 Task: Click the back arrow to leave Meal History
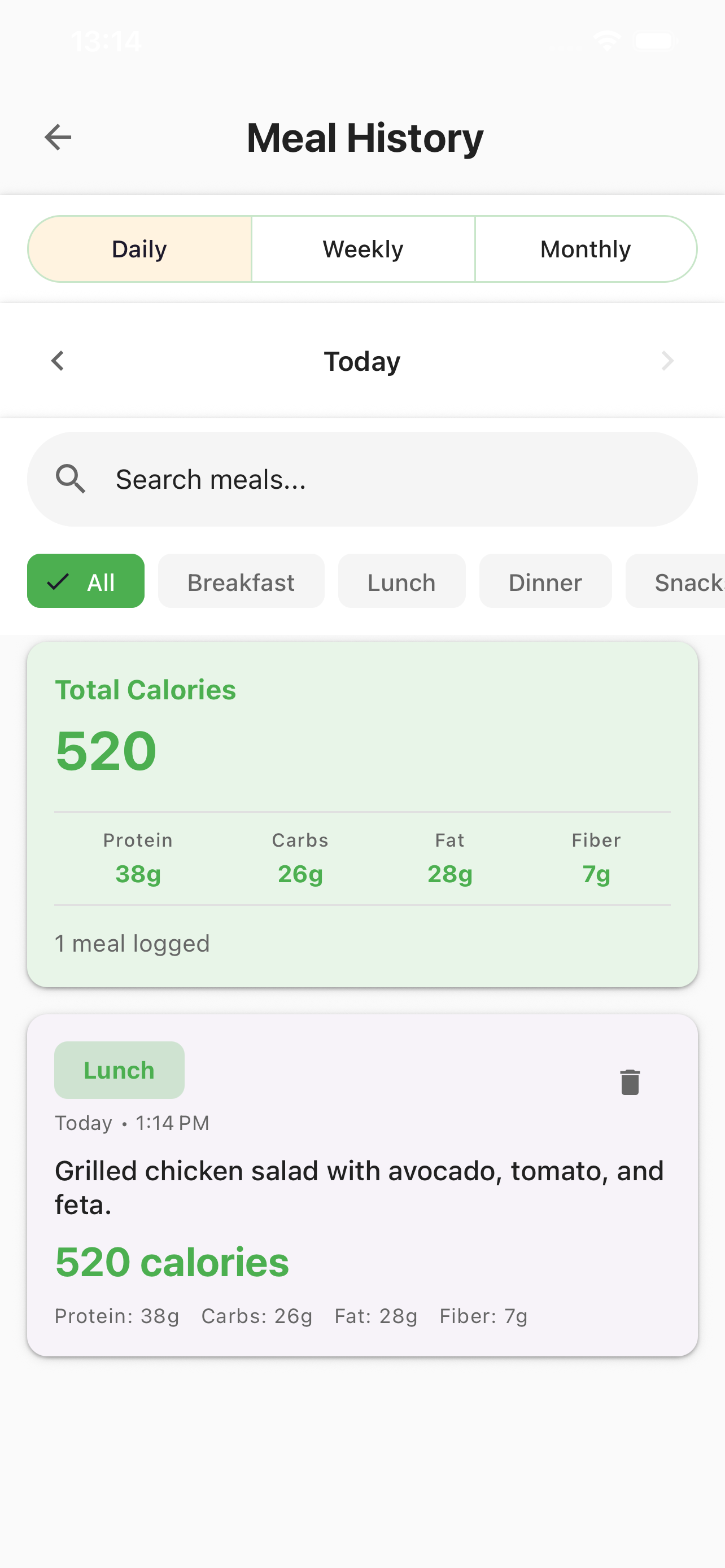point(58,137)
